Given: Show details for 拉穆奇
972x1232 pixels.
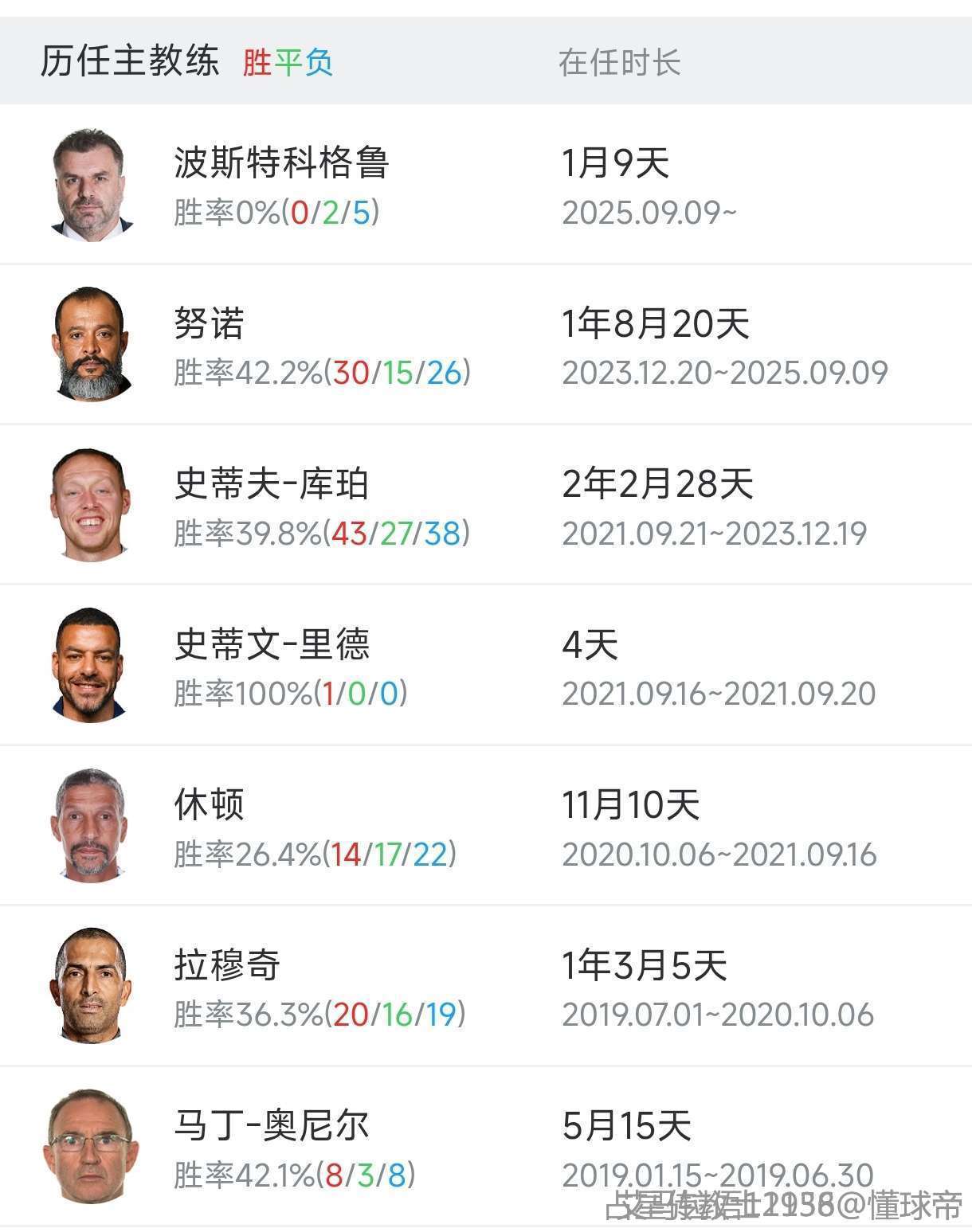Looking at the screenshot, I should (227, 965).
